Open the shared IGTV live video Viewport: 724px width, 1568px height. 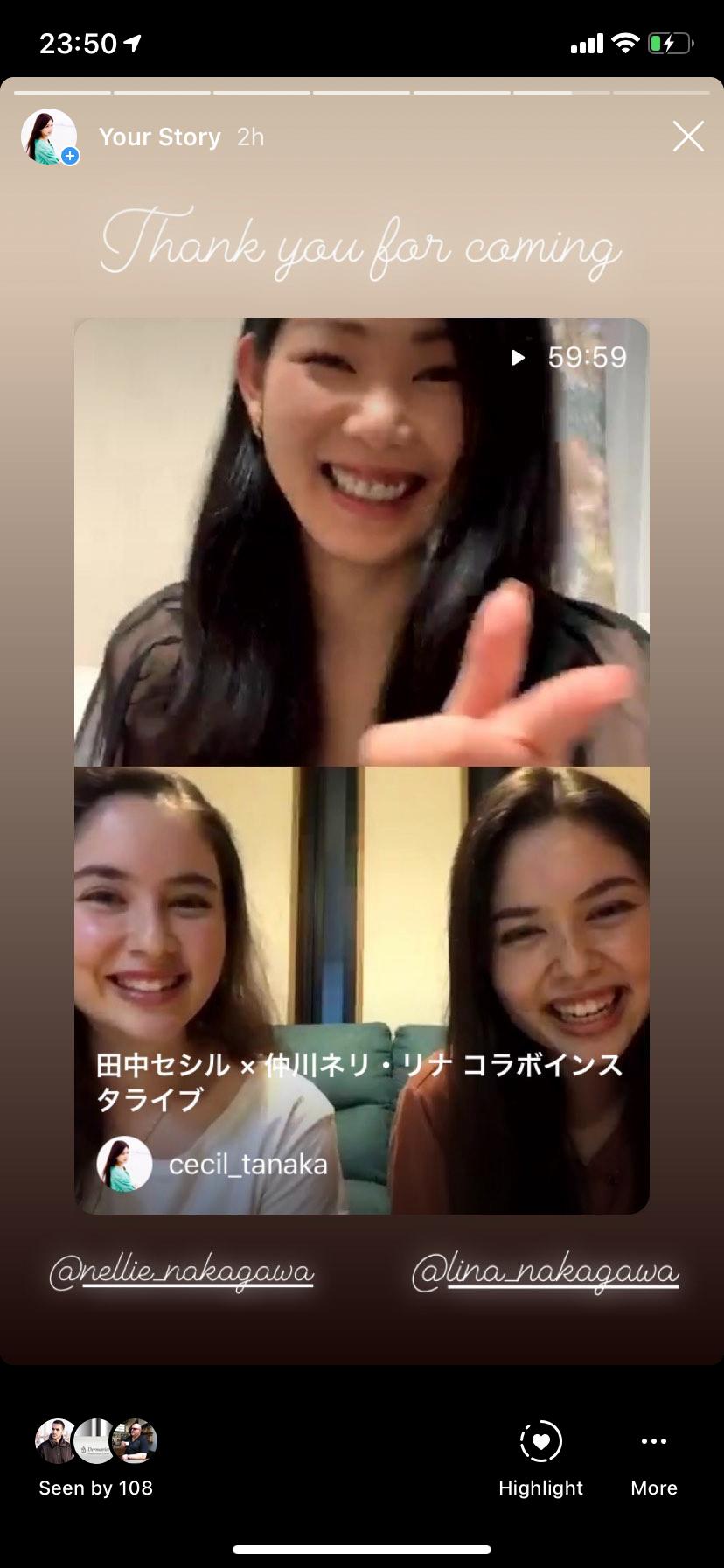(361, 765)
